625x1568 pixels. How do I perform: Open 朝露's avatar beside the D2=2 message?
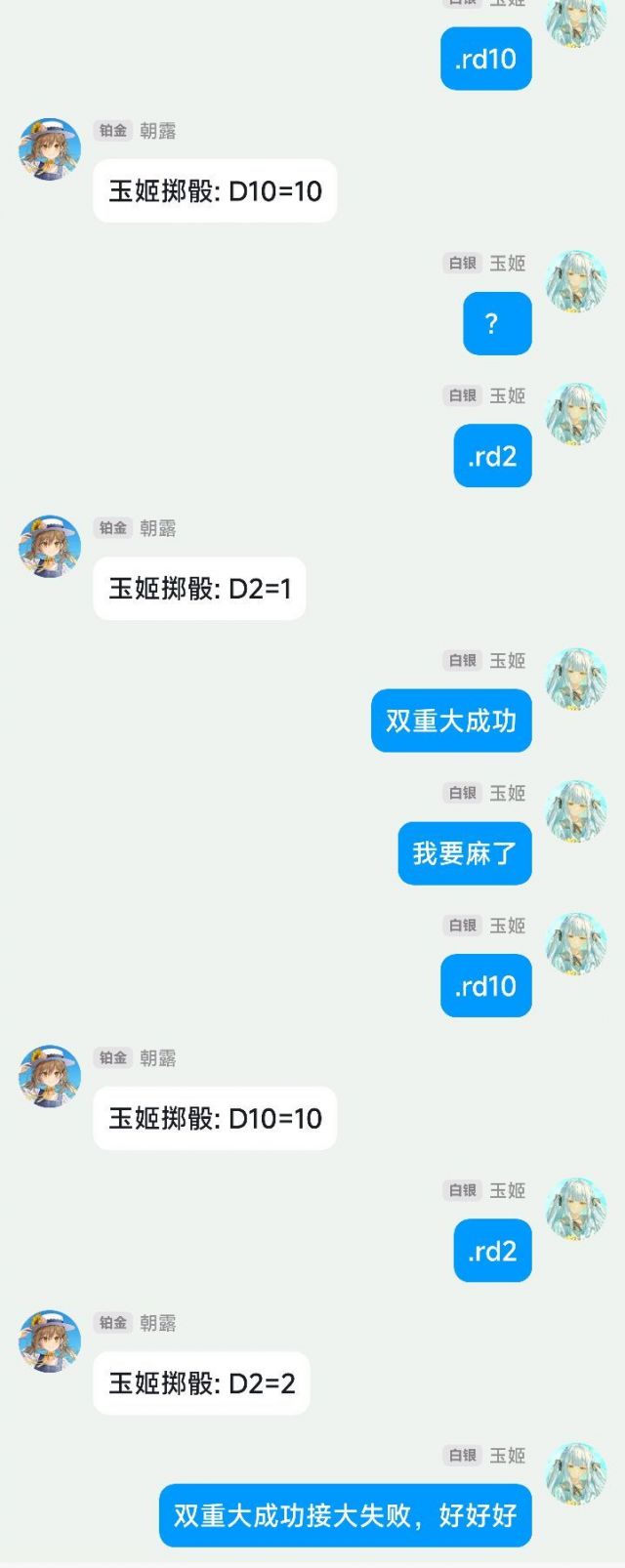click(50, 1341)
